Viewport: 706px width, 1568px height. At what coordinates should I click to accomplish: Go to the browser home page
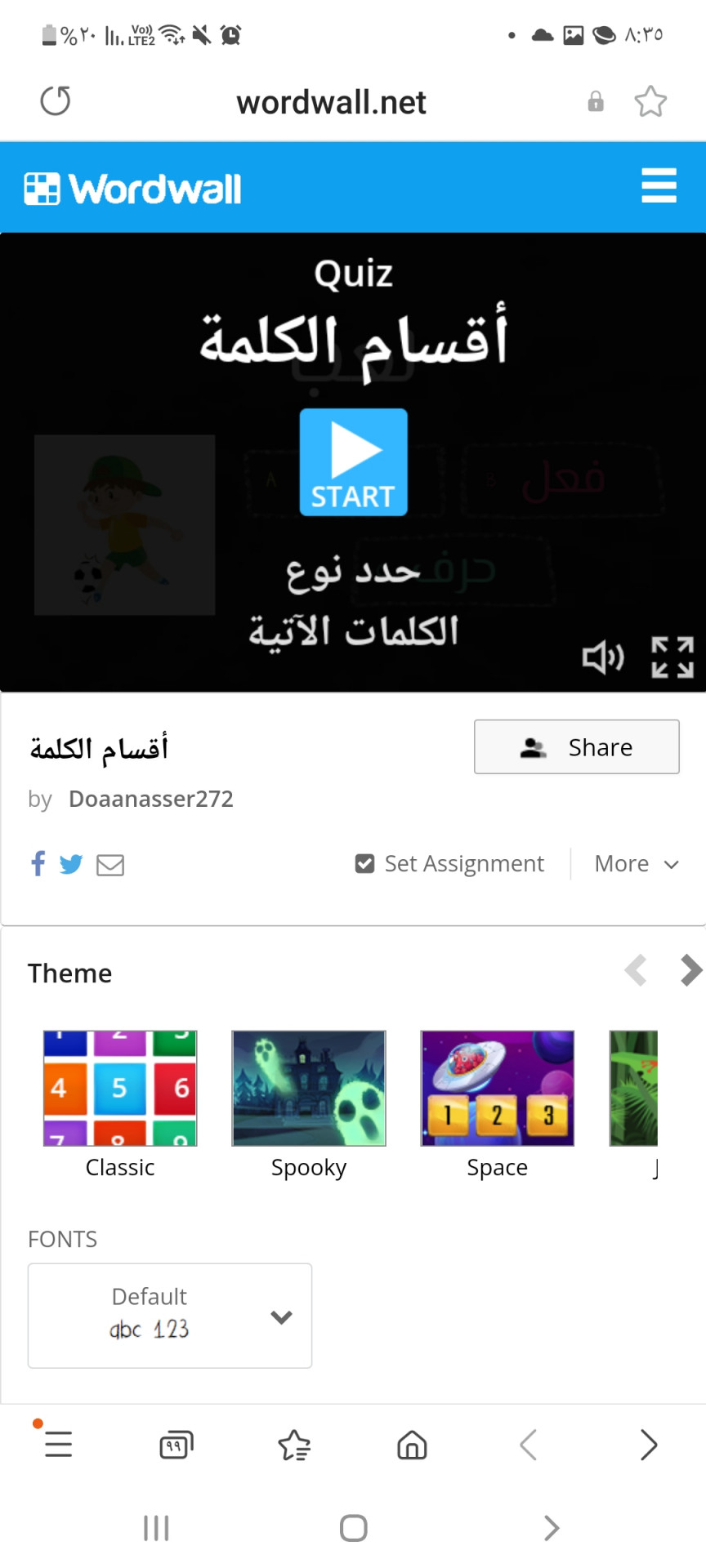point(412,1445)
